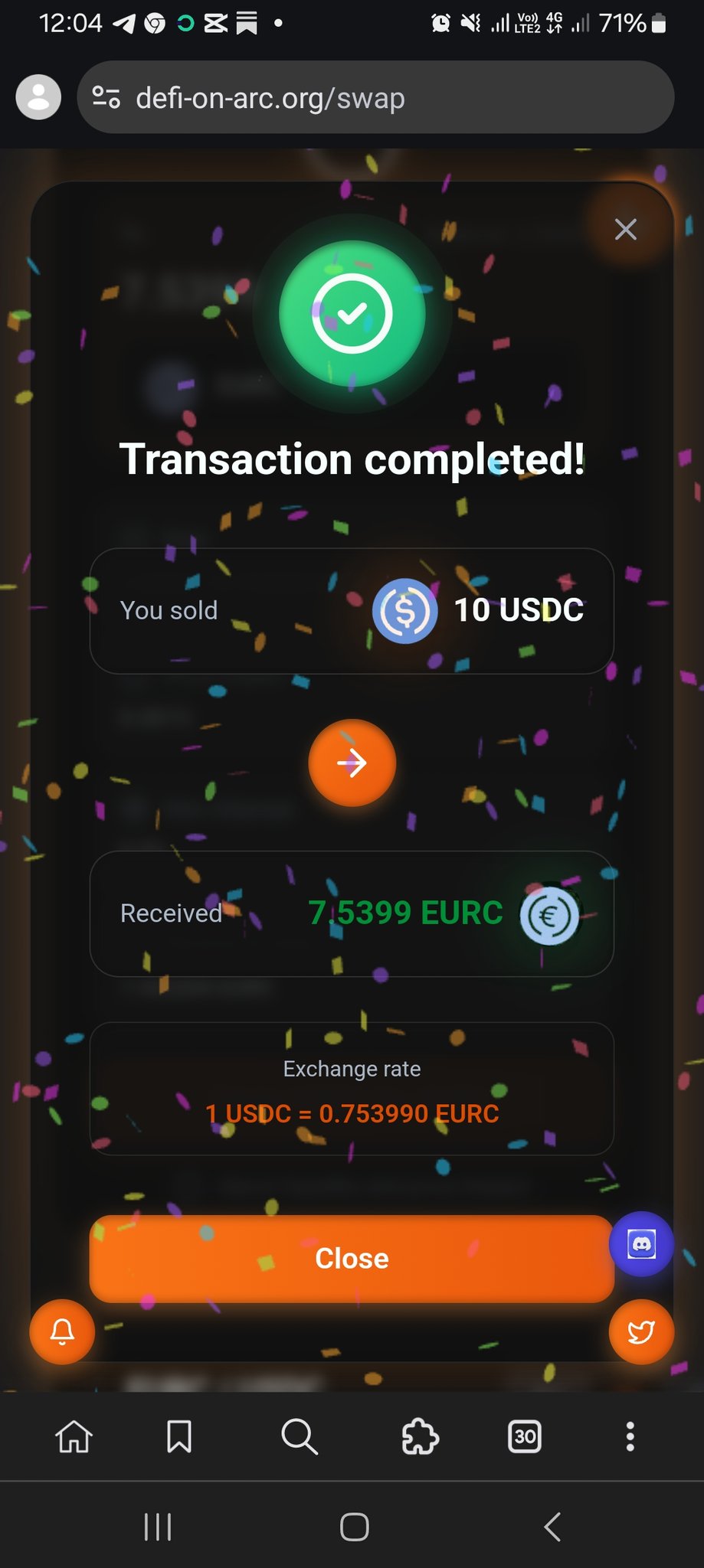Go back with the system back button

point(552,1527)
